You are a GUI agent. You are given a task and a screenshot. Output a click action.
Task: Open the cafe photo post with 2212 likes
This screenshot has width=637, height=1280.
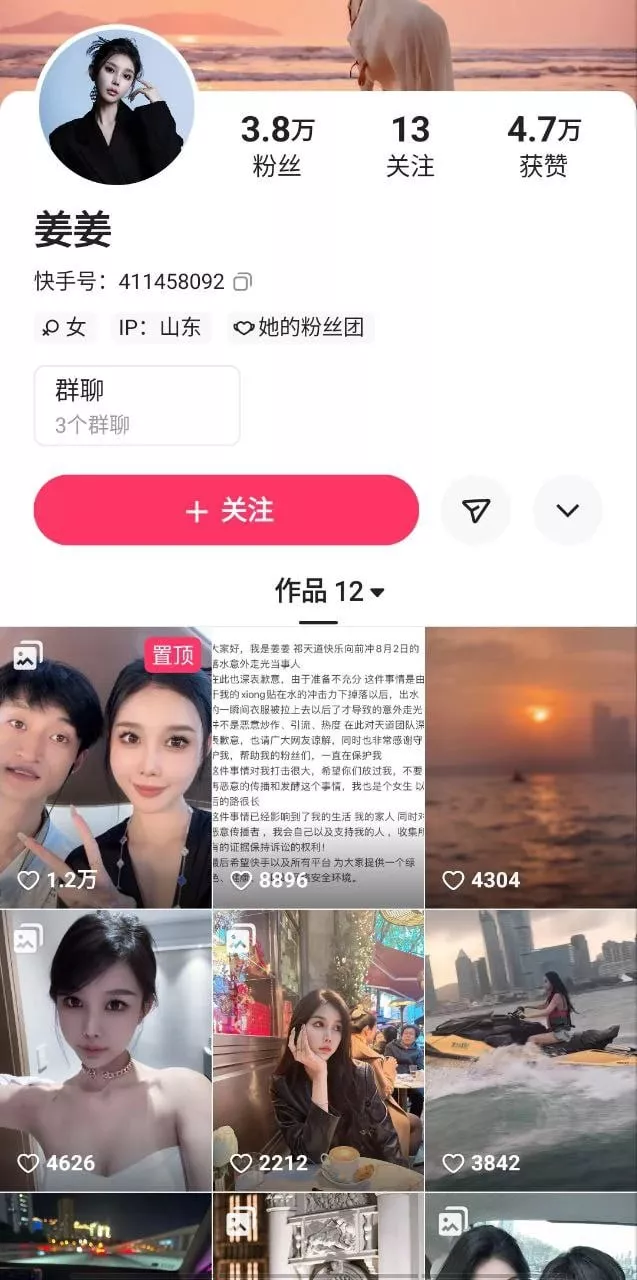pyautogui.click(x=318, y=1049)
